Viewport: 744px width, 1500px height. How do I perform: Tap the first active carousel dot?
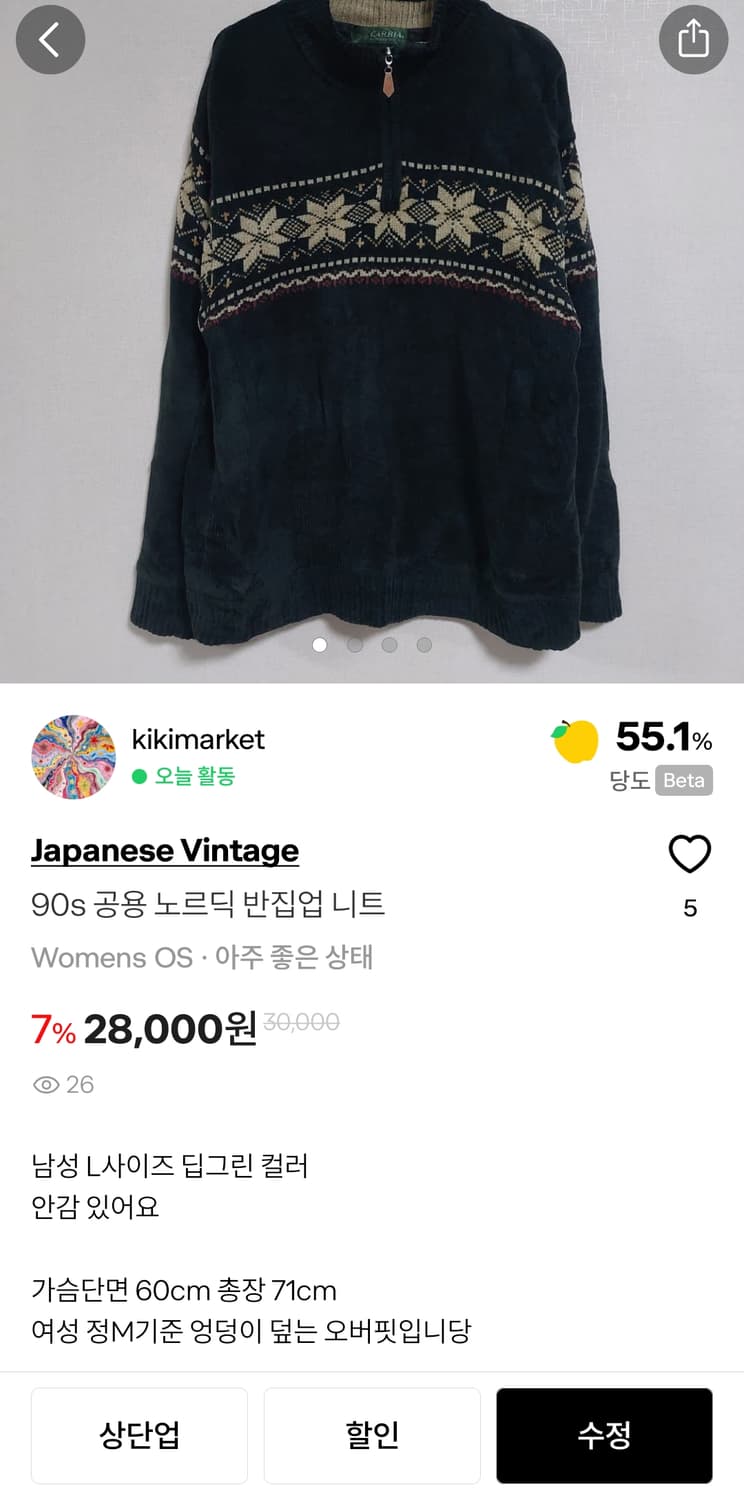(319, 645)
